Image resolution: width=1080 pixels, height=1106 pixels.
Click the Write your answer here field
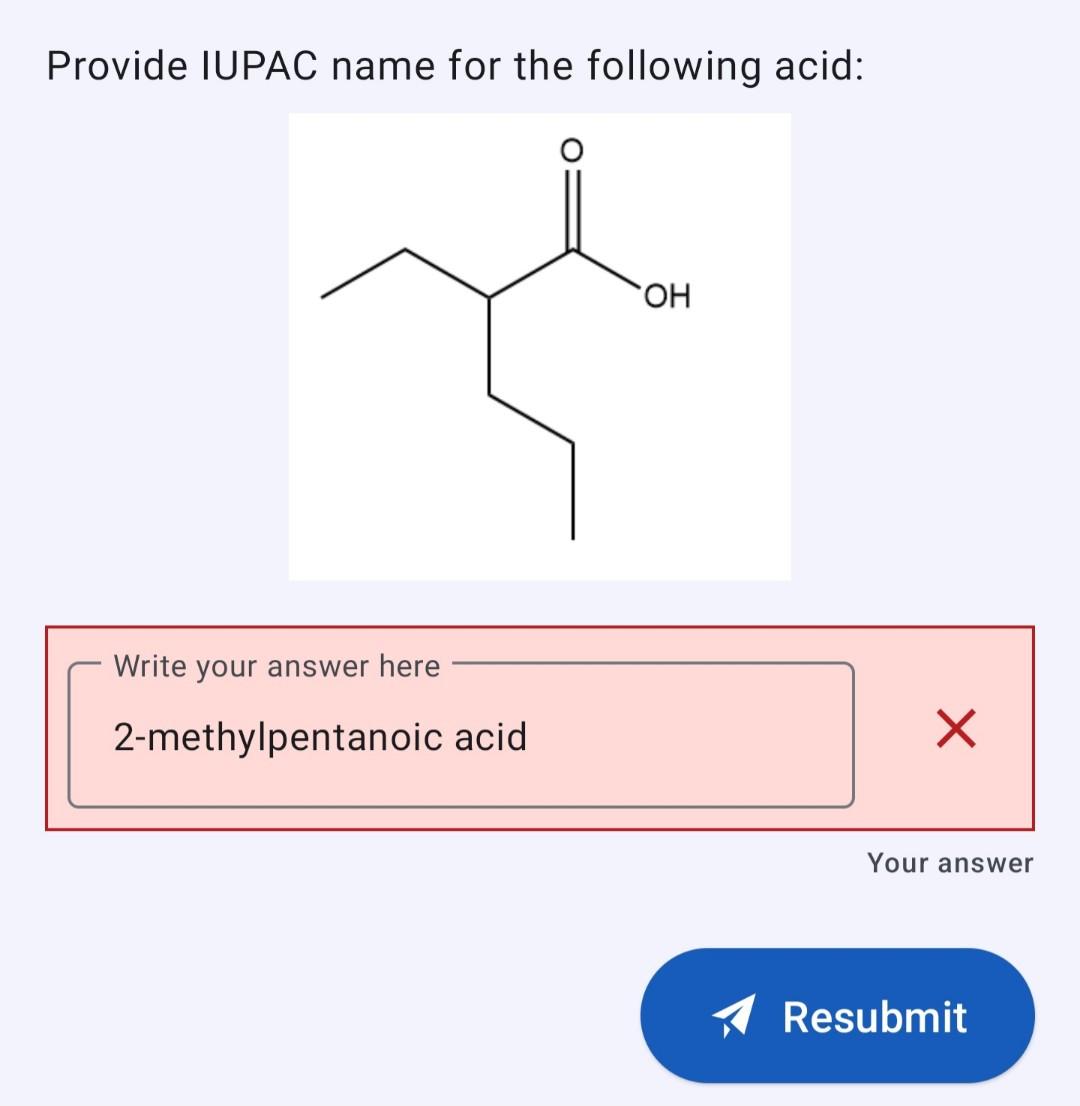click(x=460, y=736)
